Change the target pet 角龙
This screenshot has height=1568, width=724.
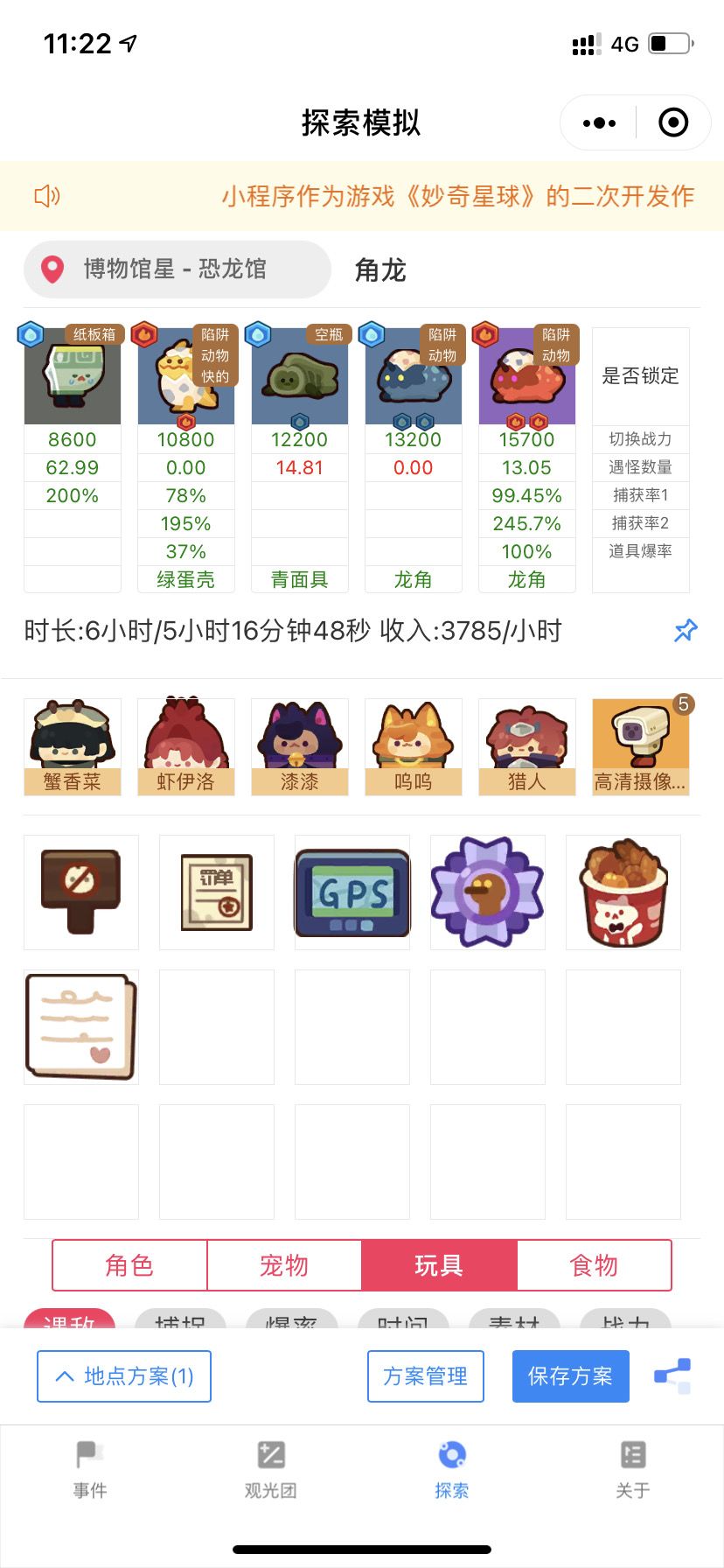(x=379, y=271)
